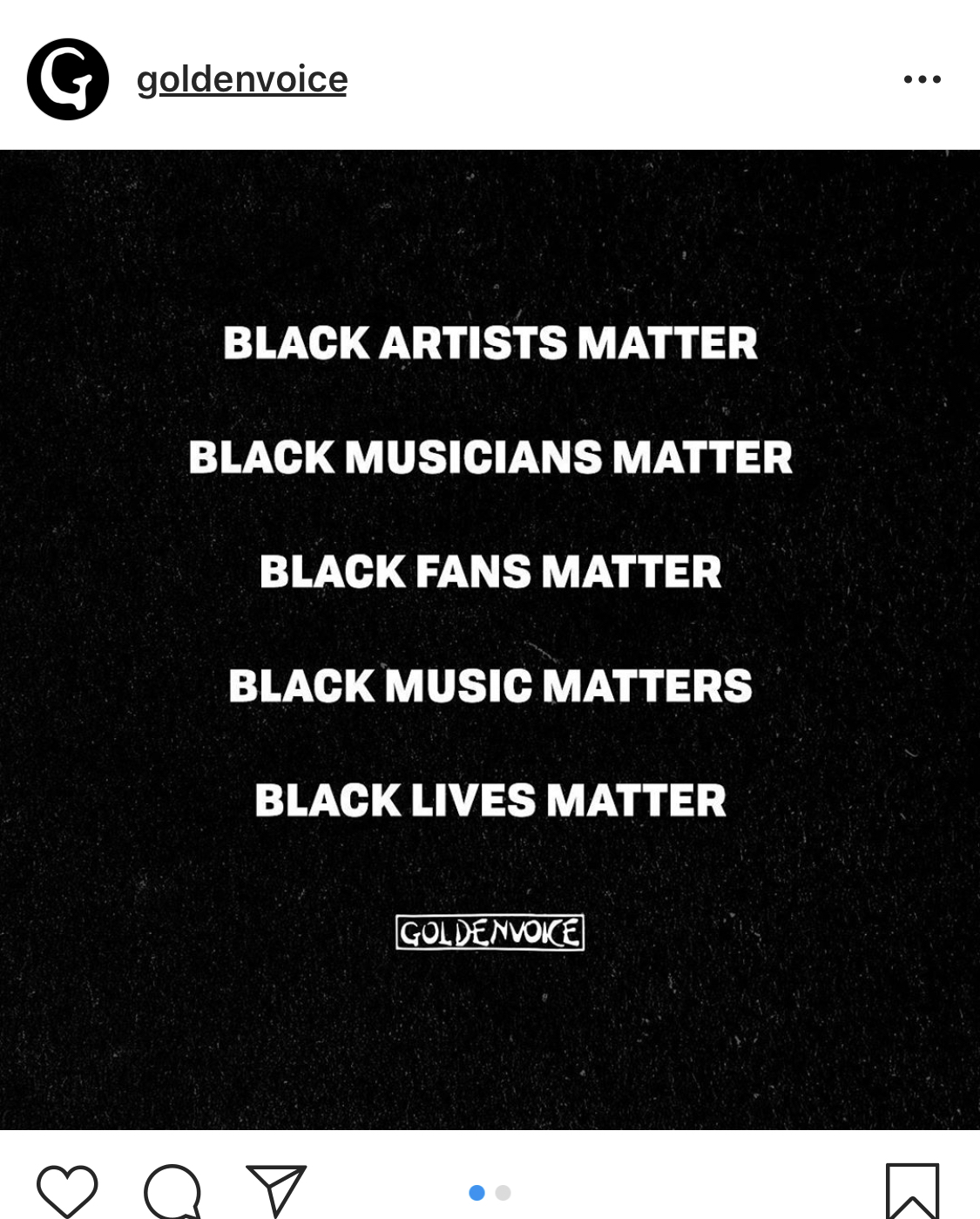Viewport: 980px width, 1219px height.
Task: Share the post via direct message
Action: click(276, 1190)
